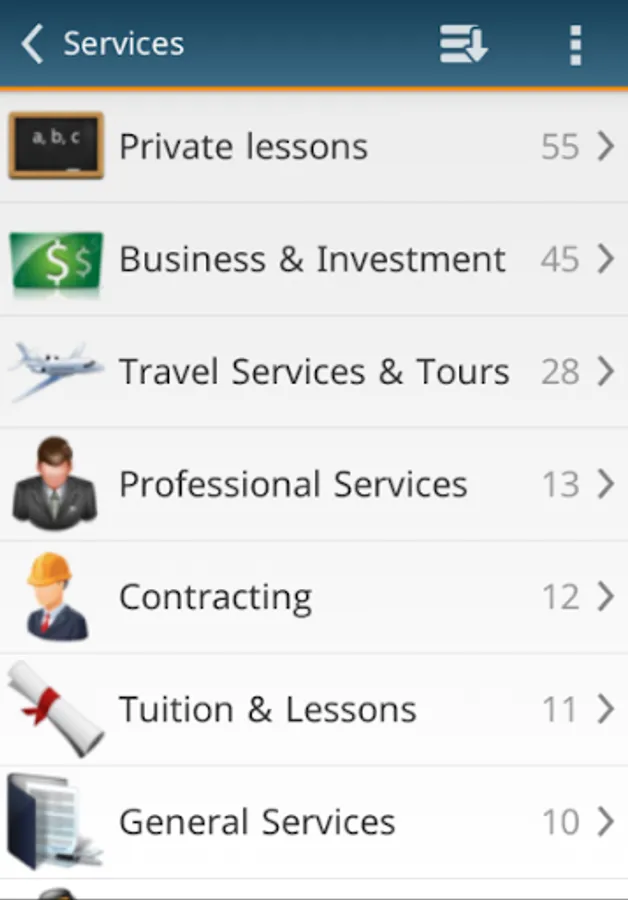Open the sort order icon
The image size is (628, 900).
tap(463, 44)
